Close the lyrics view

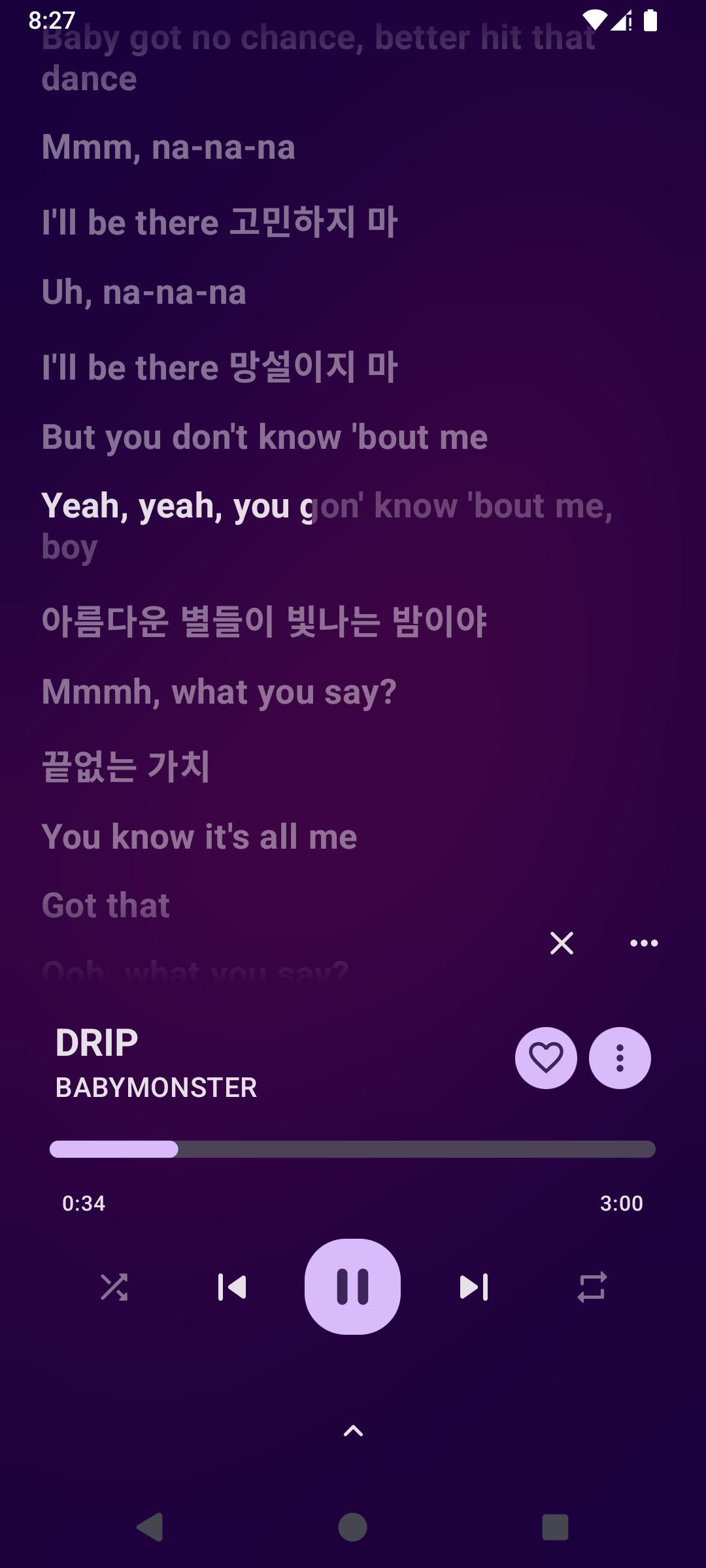[x=562, y=943]
